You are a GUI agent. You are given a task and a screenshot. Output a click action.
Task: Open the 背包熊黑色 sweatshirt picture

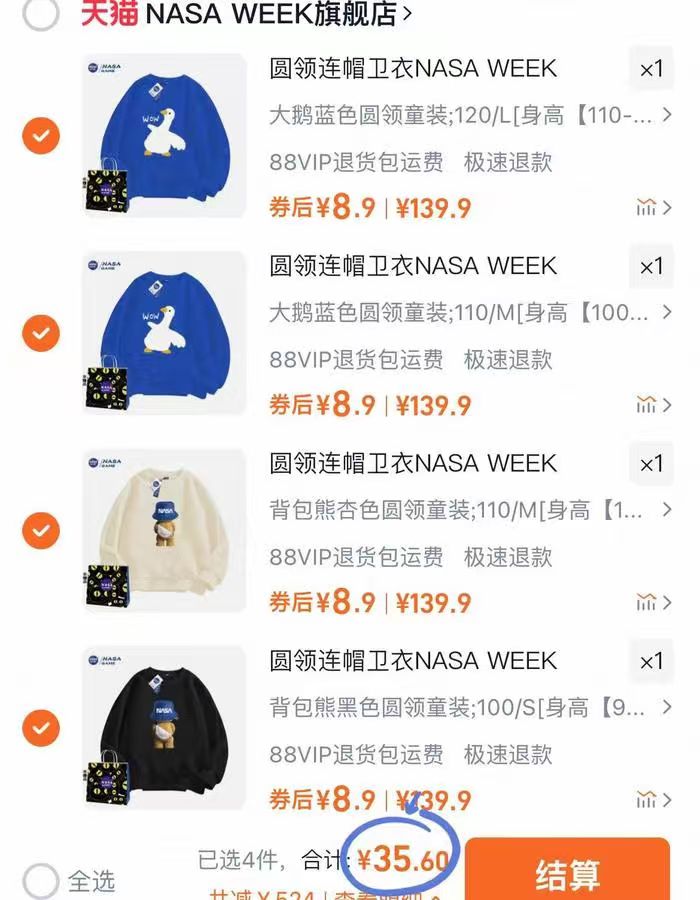[x=164, y=727]
